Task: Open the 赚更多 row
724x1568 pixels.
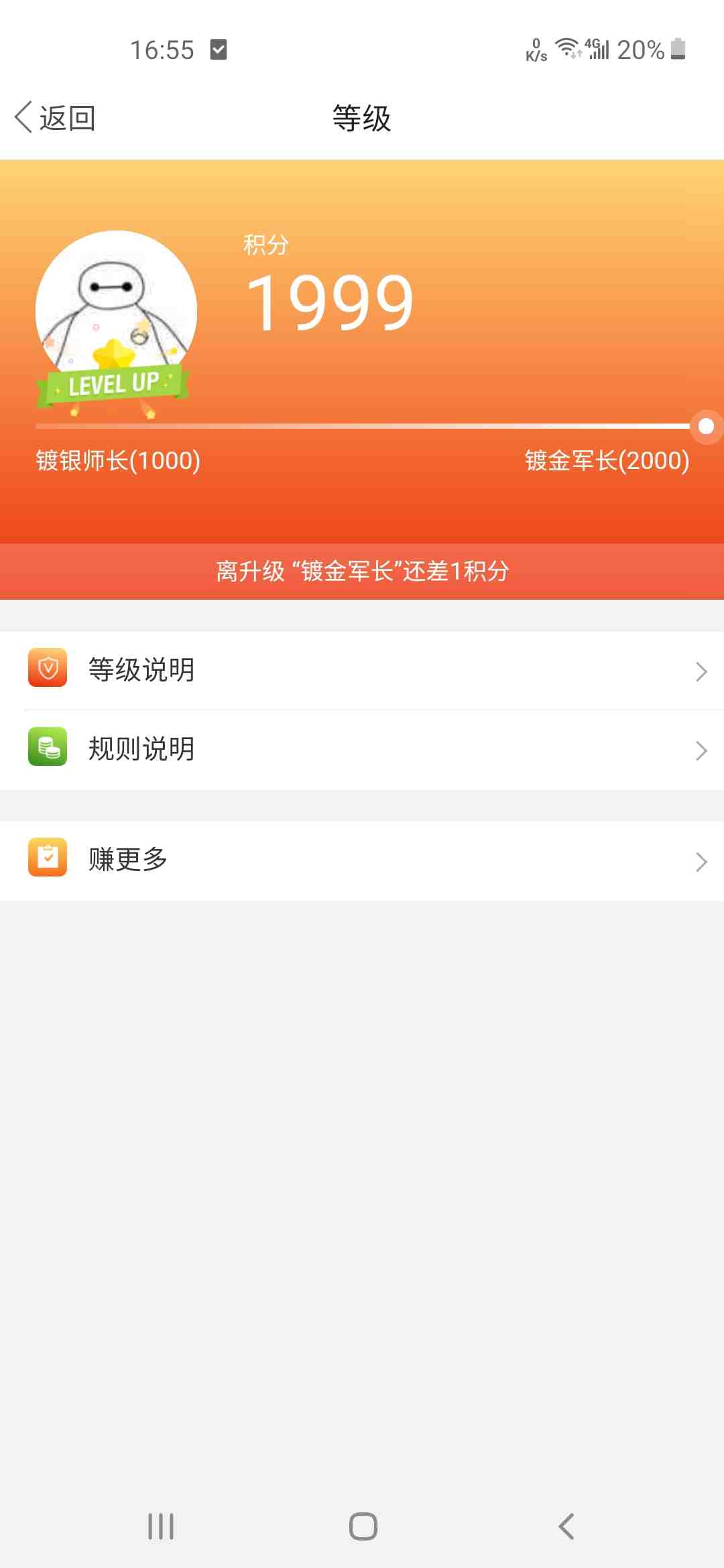Action: click(x=362, y=860)
